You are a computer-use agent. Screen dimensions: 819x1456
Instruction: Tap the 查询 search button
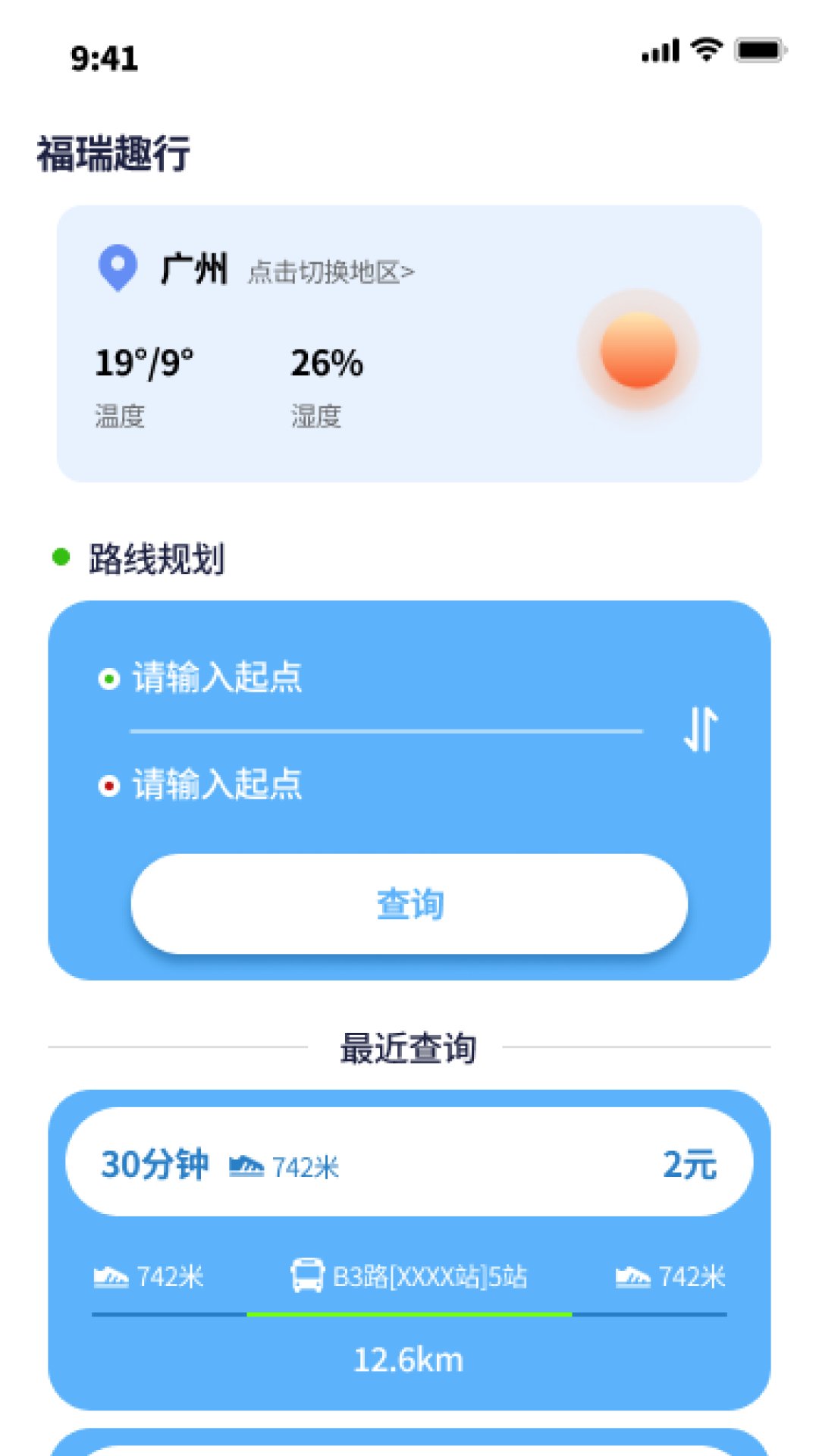coord(409,903)
